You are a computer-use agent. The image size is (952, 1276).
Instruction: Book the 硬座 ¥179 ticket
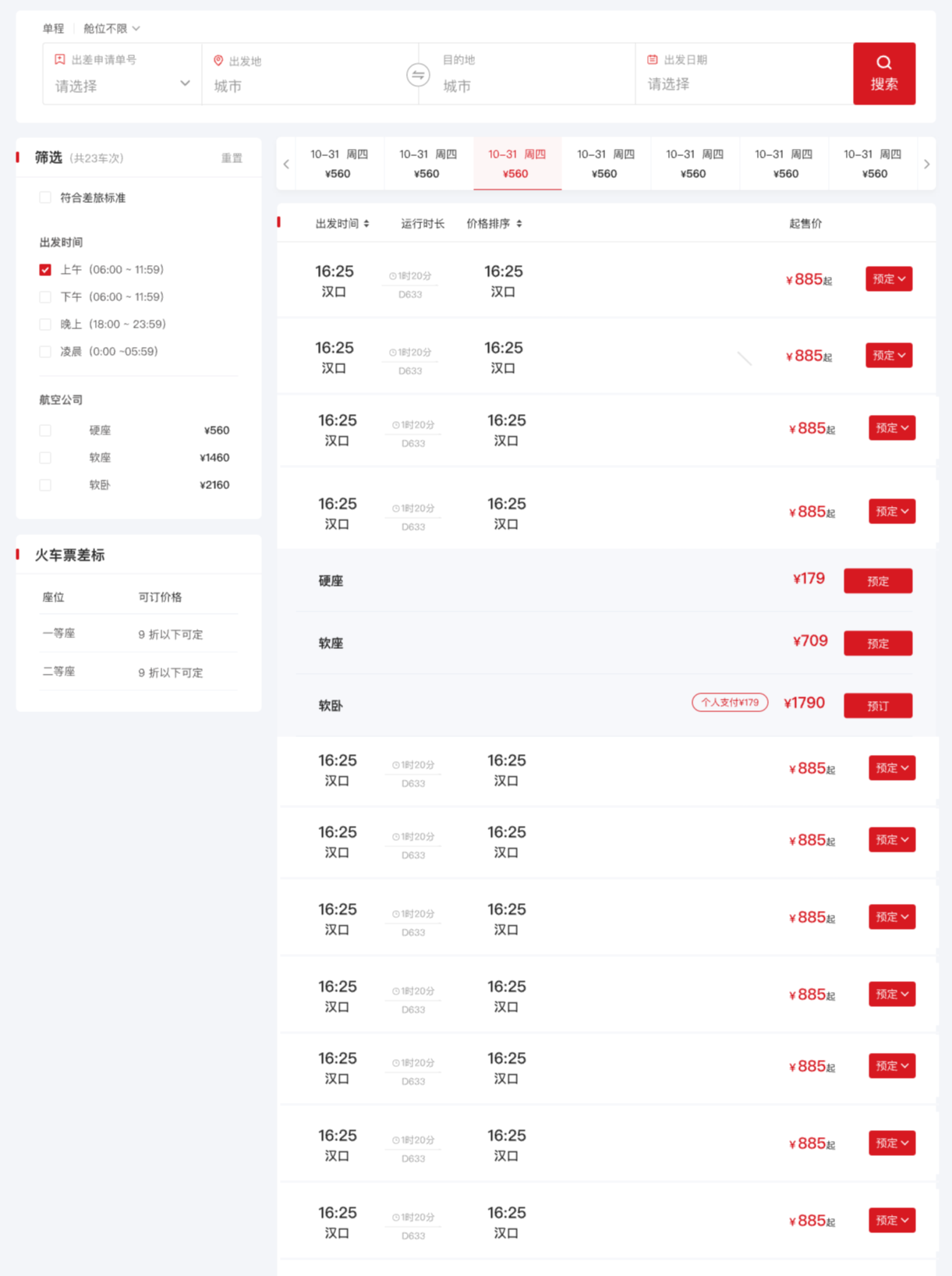click(878, 581)
